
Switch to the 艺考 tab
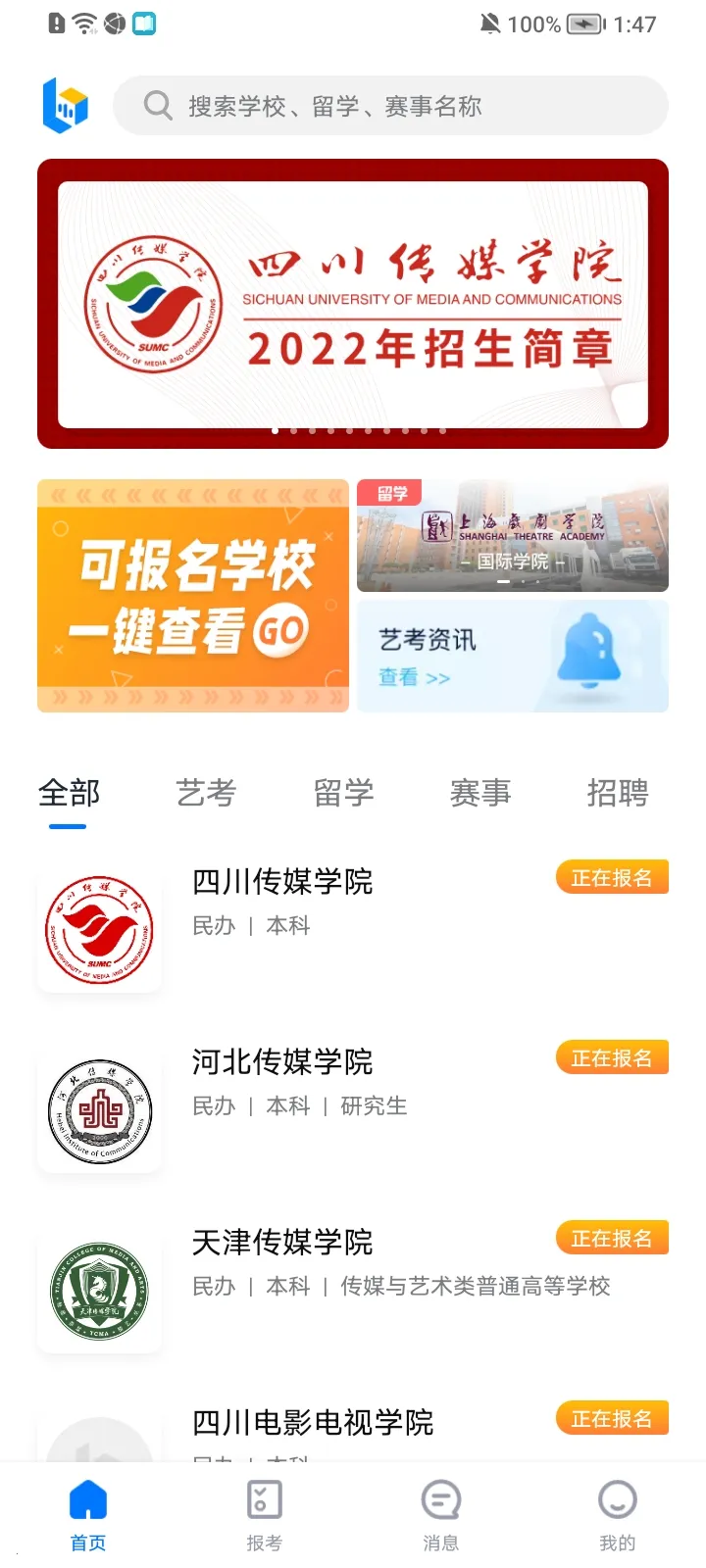tap(205, 794)
